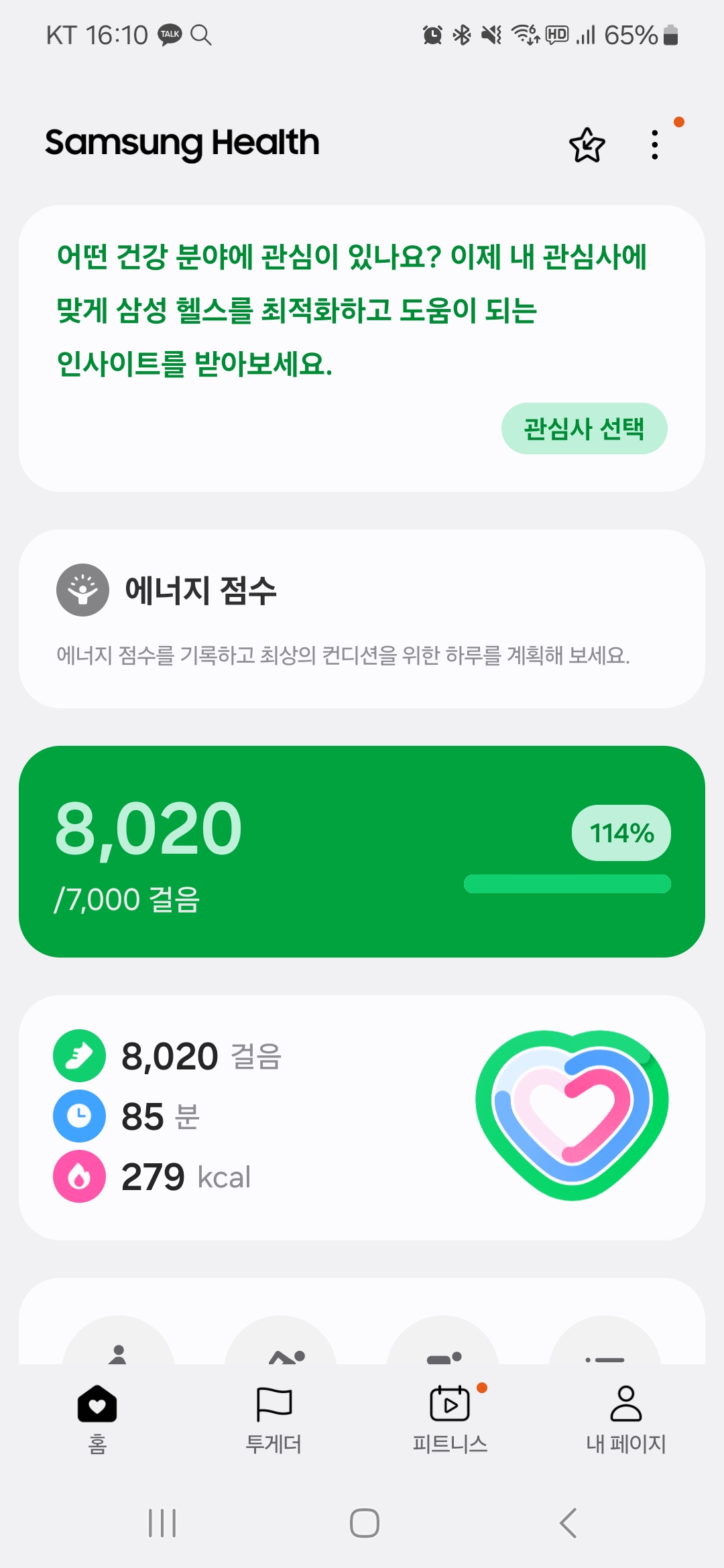724x1568 pixels.
Task: Switch to the 피트니스 tab
Action: coord(450,1418)
